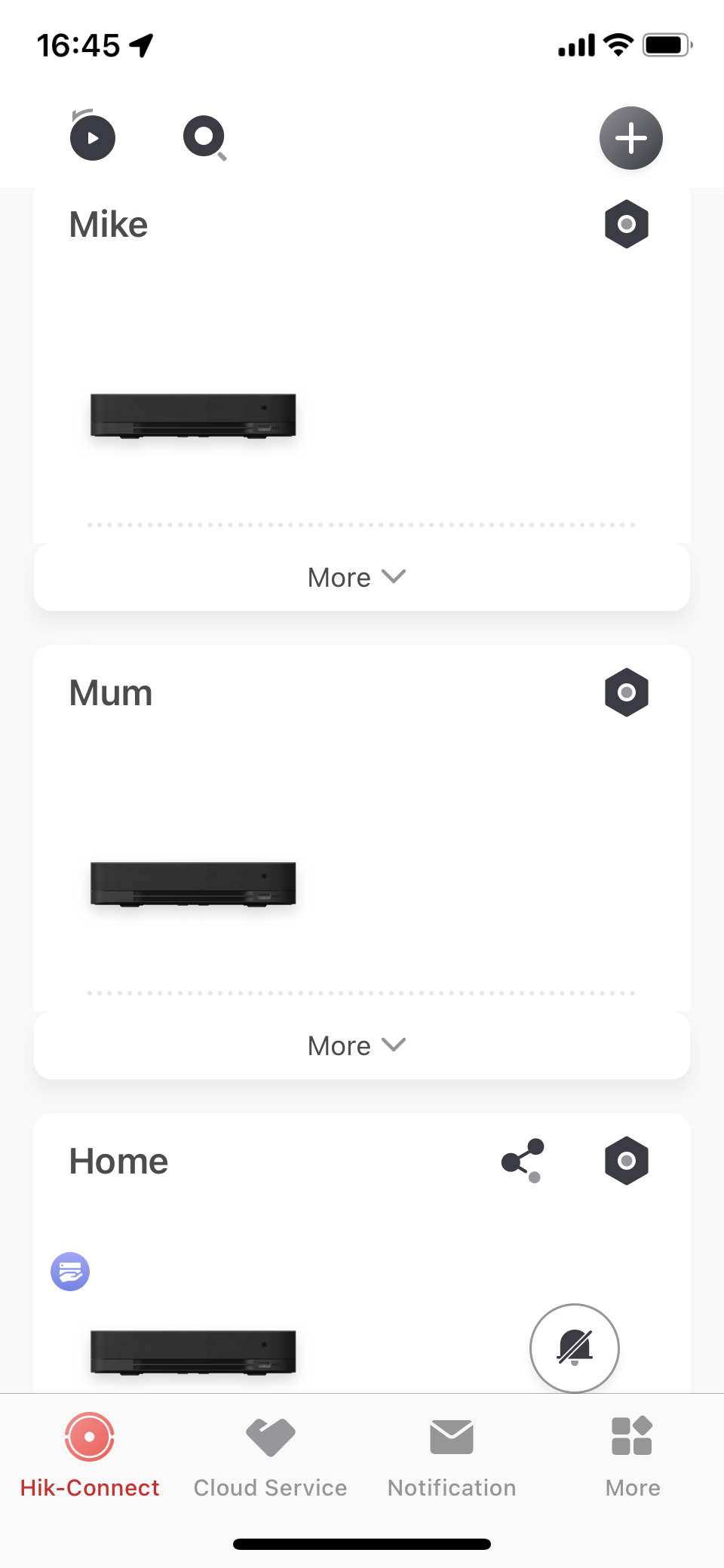Screen dimensions: 724x1568
Task: Open the device search icon
Action: tap(204, 137)
